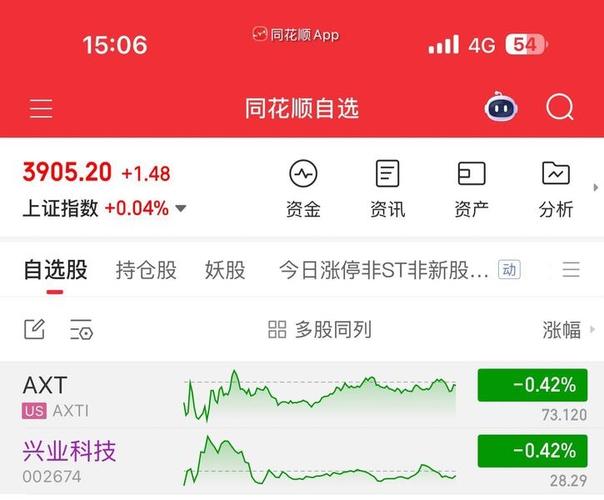
Task: Expand the 上证指数 index dropdown
Action: (x=181, y=208)
